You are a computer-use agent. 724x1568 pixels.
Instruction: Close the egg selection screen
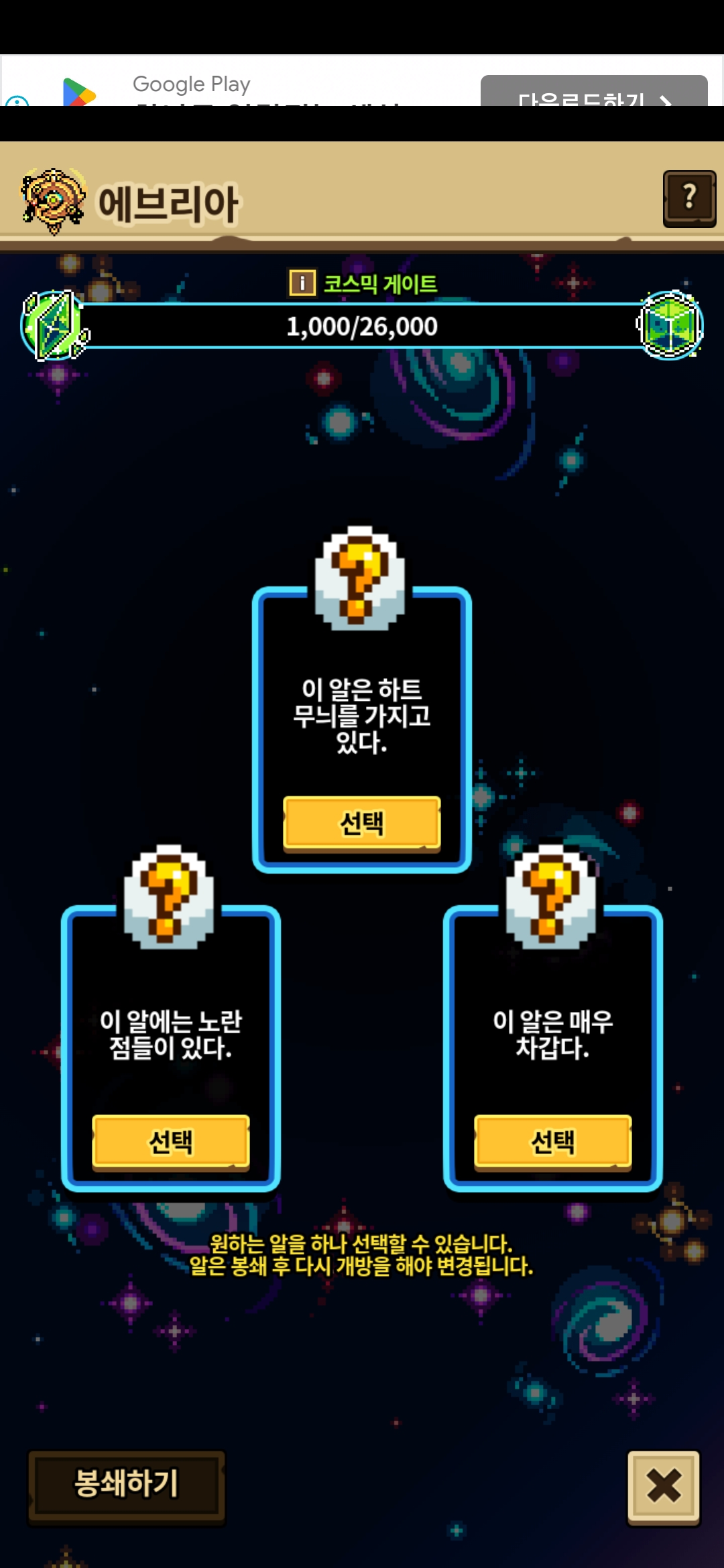click(664, 1486)
